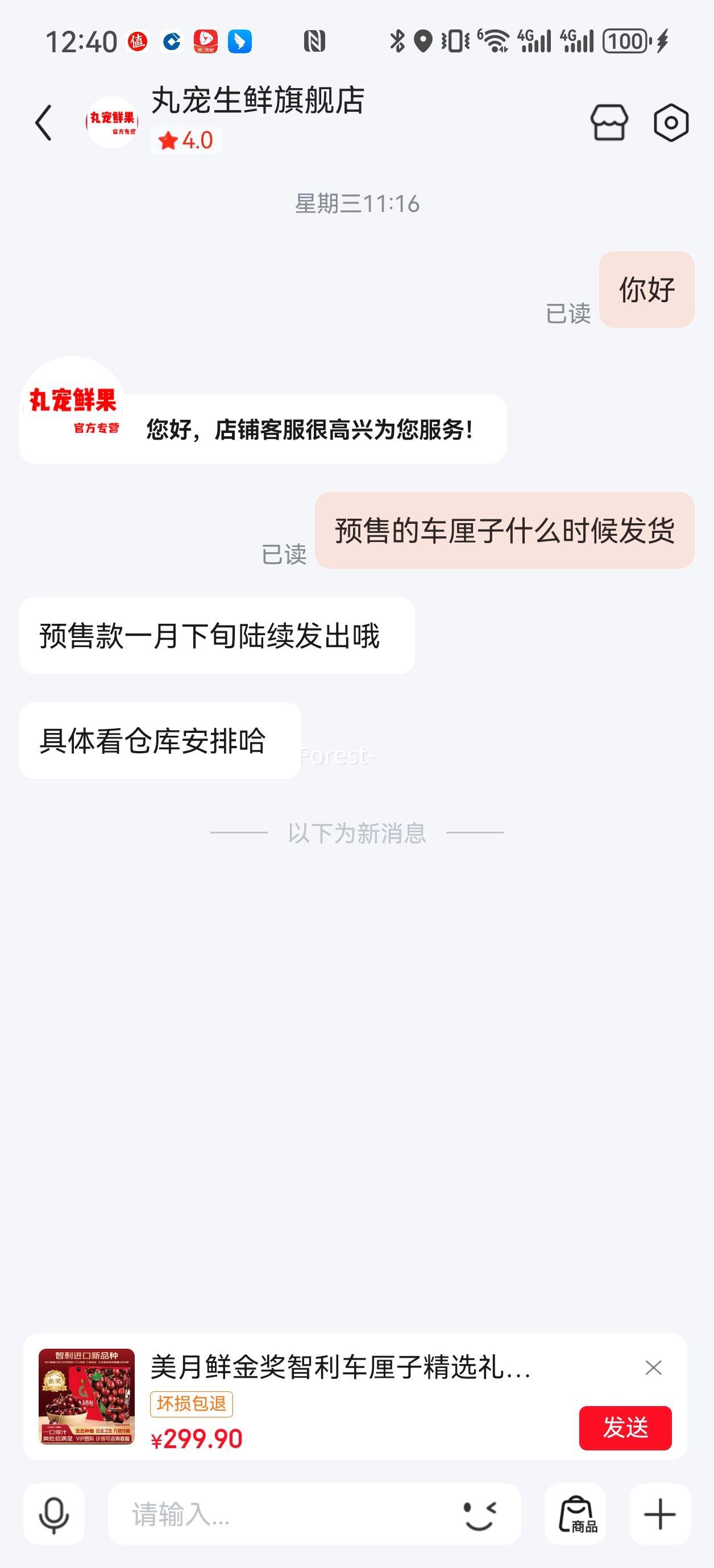Open chat settings via the gear icon
This screenshot has height=1568, width=714.
click(x=671, y=122)
